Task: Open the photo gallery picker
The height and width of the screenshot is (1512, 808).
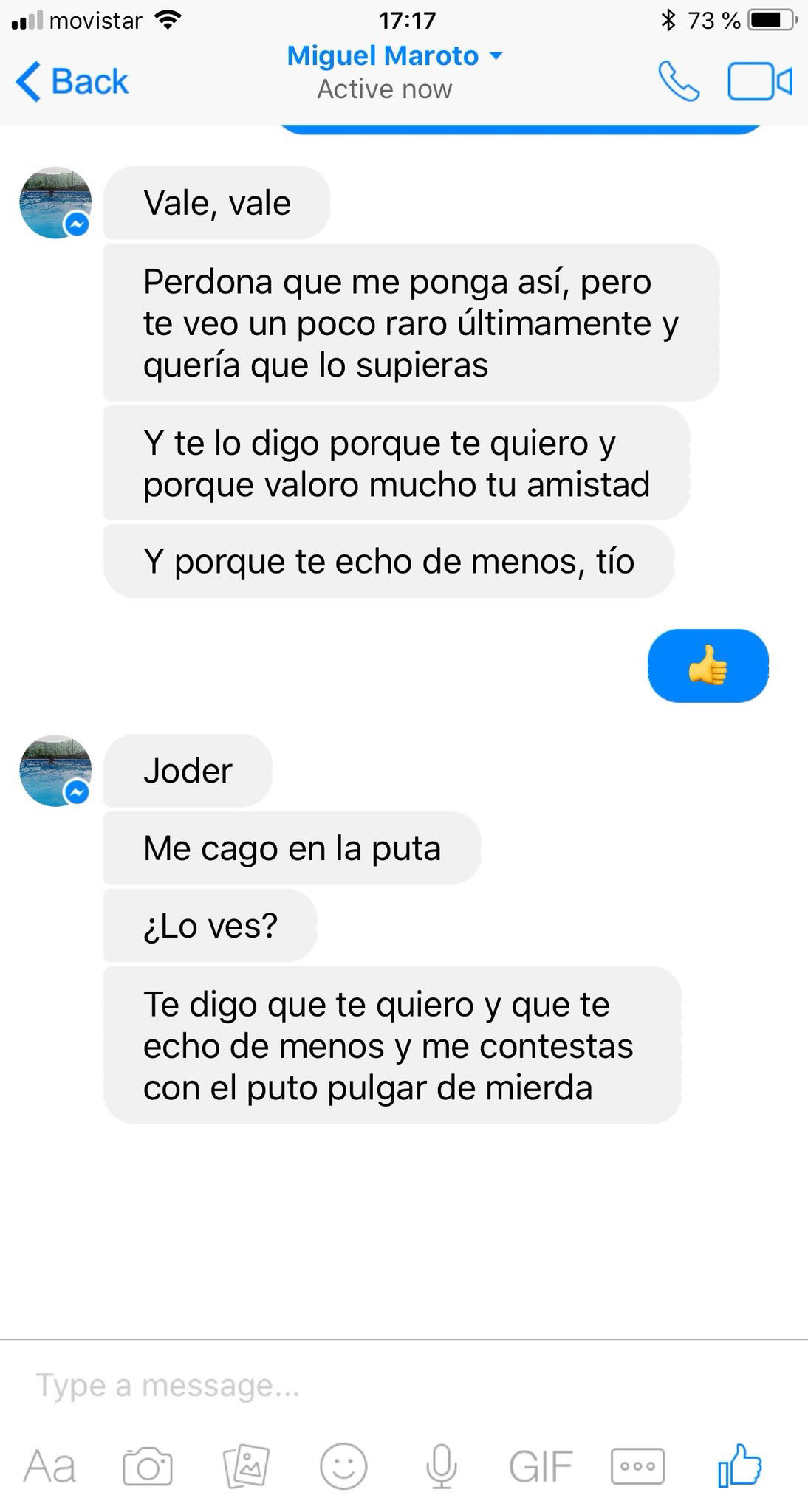Action: click(246, 1466)
